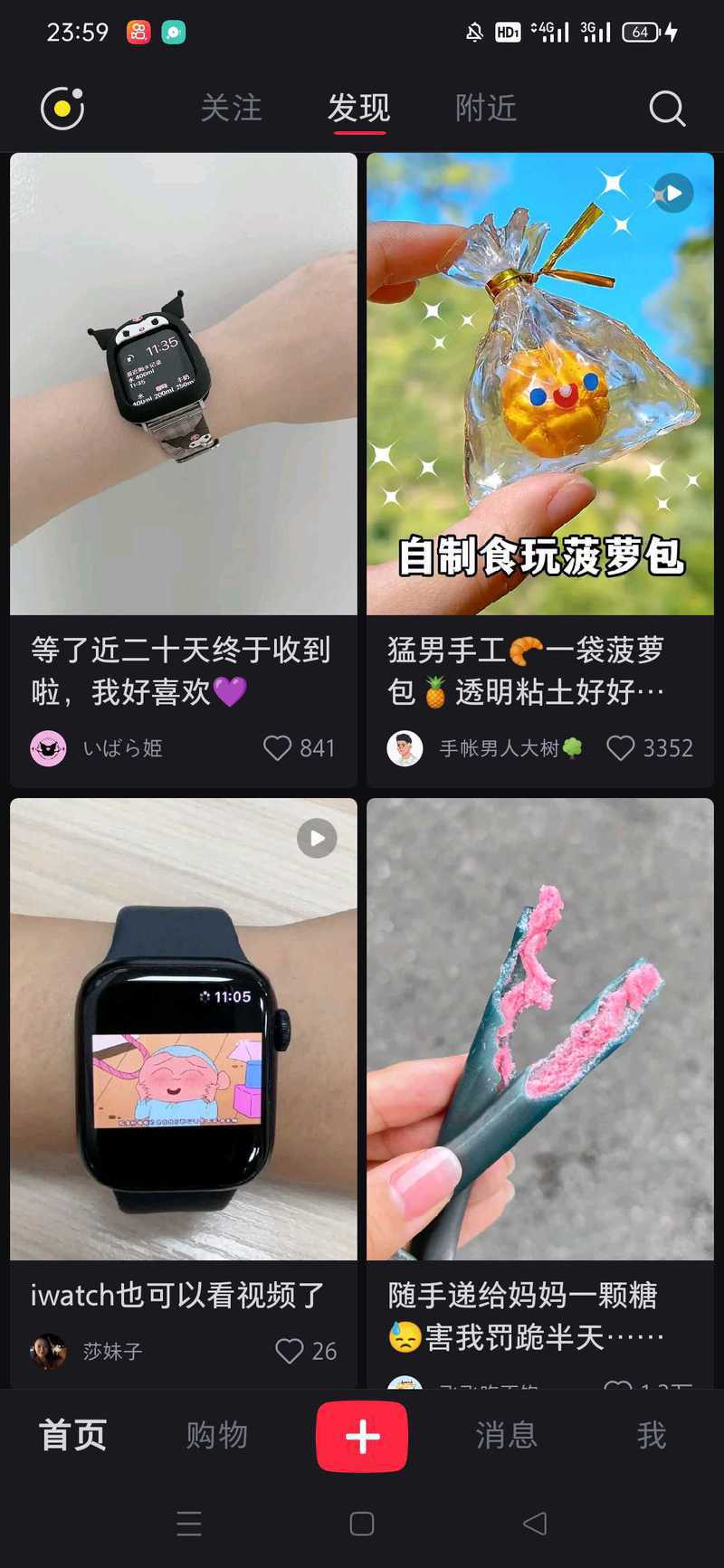Switch to the 我 profile tab
The image size is (724, 1568).
pos(652,1435)
